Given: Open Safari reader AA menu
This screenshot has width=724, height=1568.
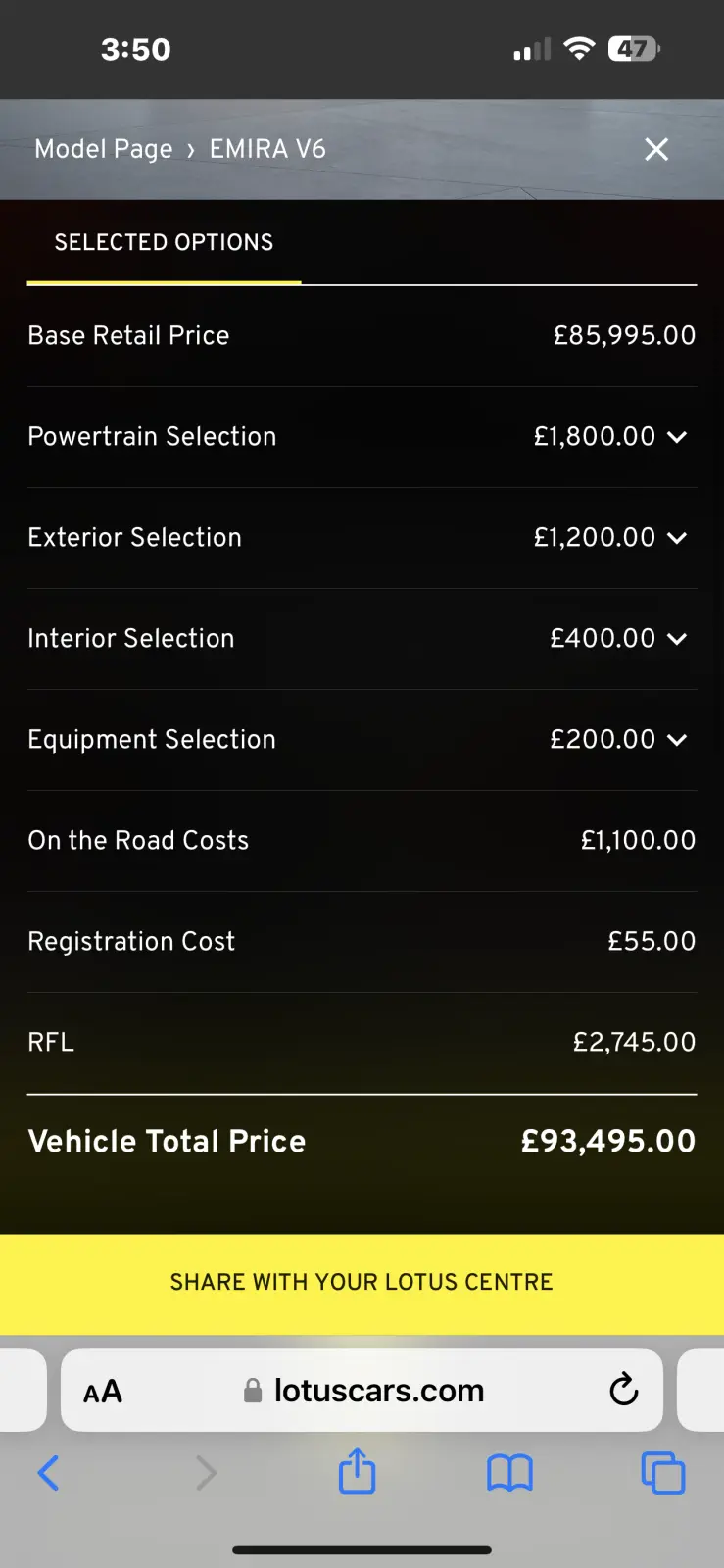Looking at the screenshot, I should [103, 1392].
